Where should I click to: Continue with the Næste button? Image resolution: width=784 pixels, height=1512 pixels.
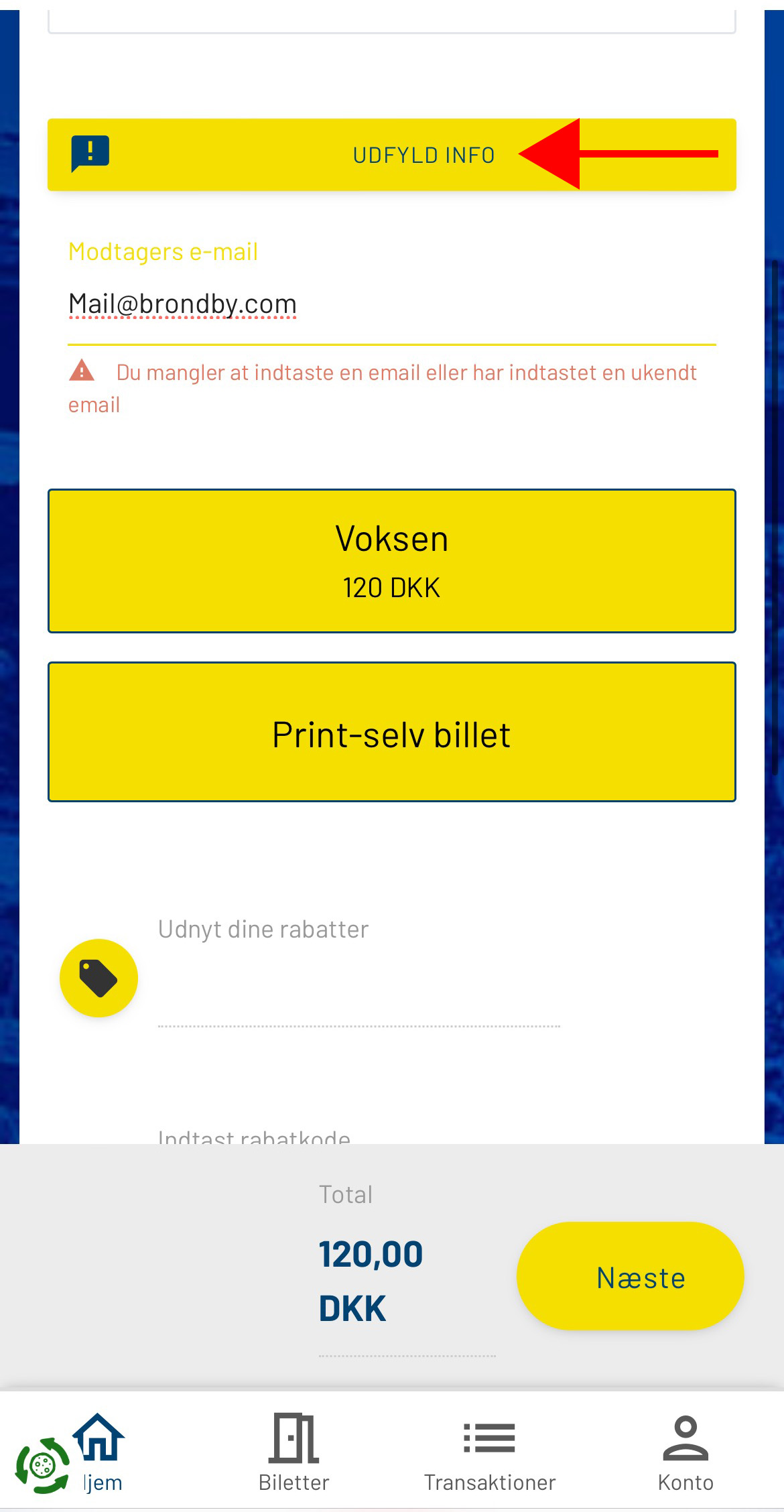[x=630, y=1276]
